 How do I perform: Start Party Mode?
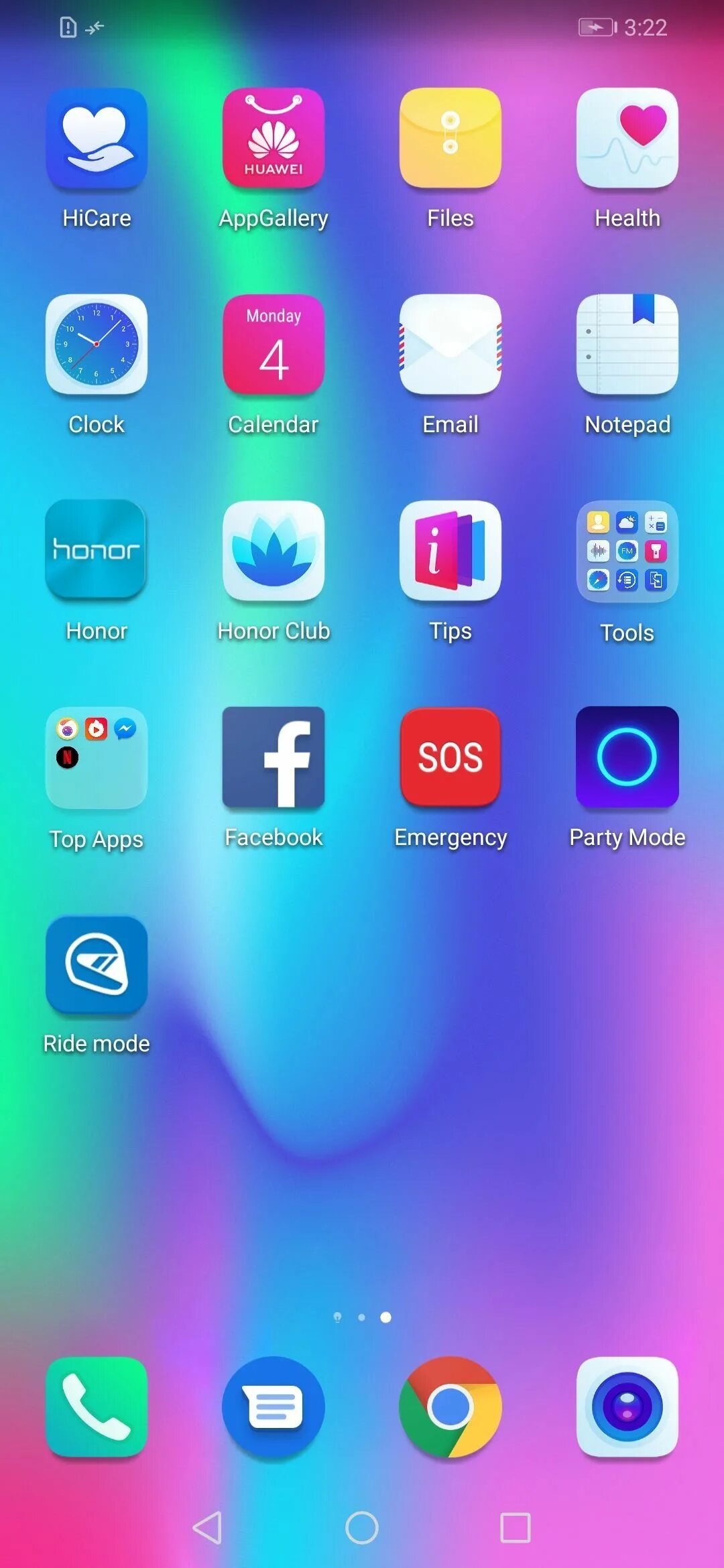tap(627, 757)
